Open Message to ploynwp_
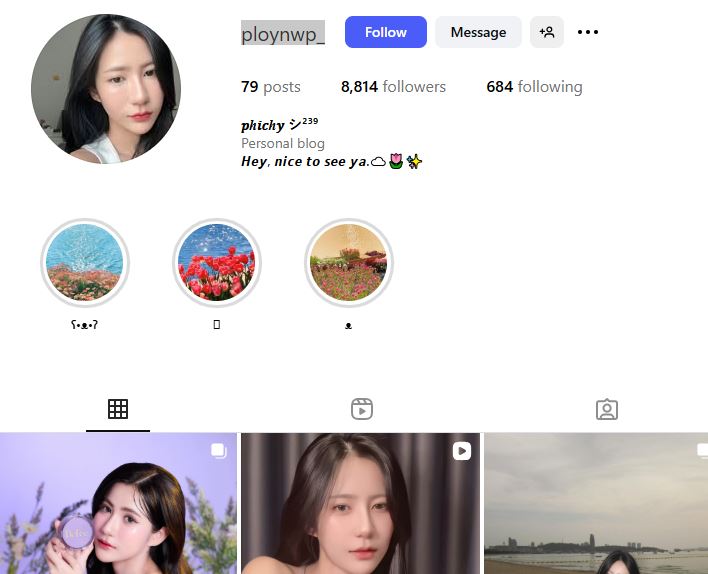Image resolution: width=708 pixels, height=574 pixels. (478, 32)
